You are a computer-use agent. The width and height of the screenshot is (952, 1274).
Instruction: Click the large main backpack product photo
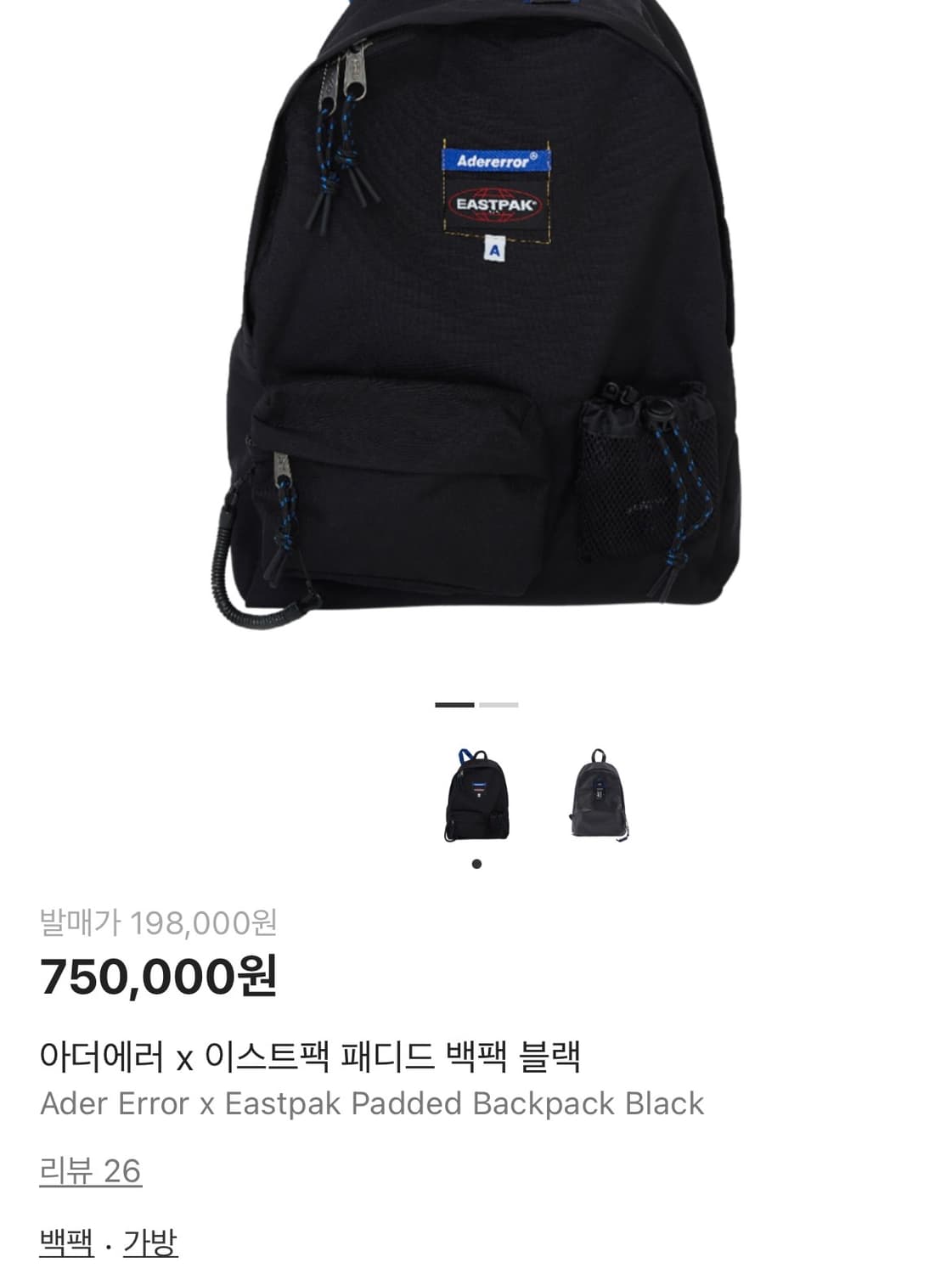click(476, 340)
